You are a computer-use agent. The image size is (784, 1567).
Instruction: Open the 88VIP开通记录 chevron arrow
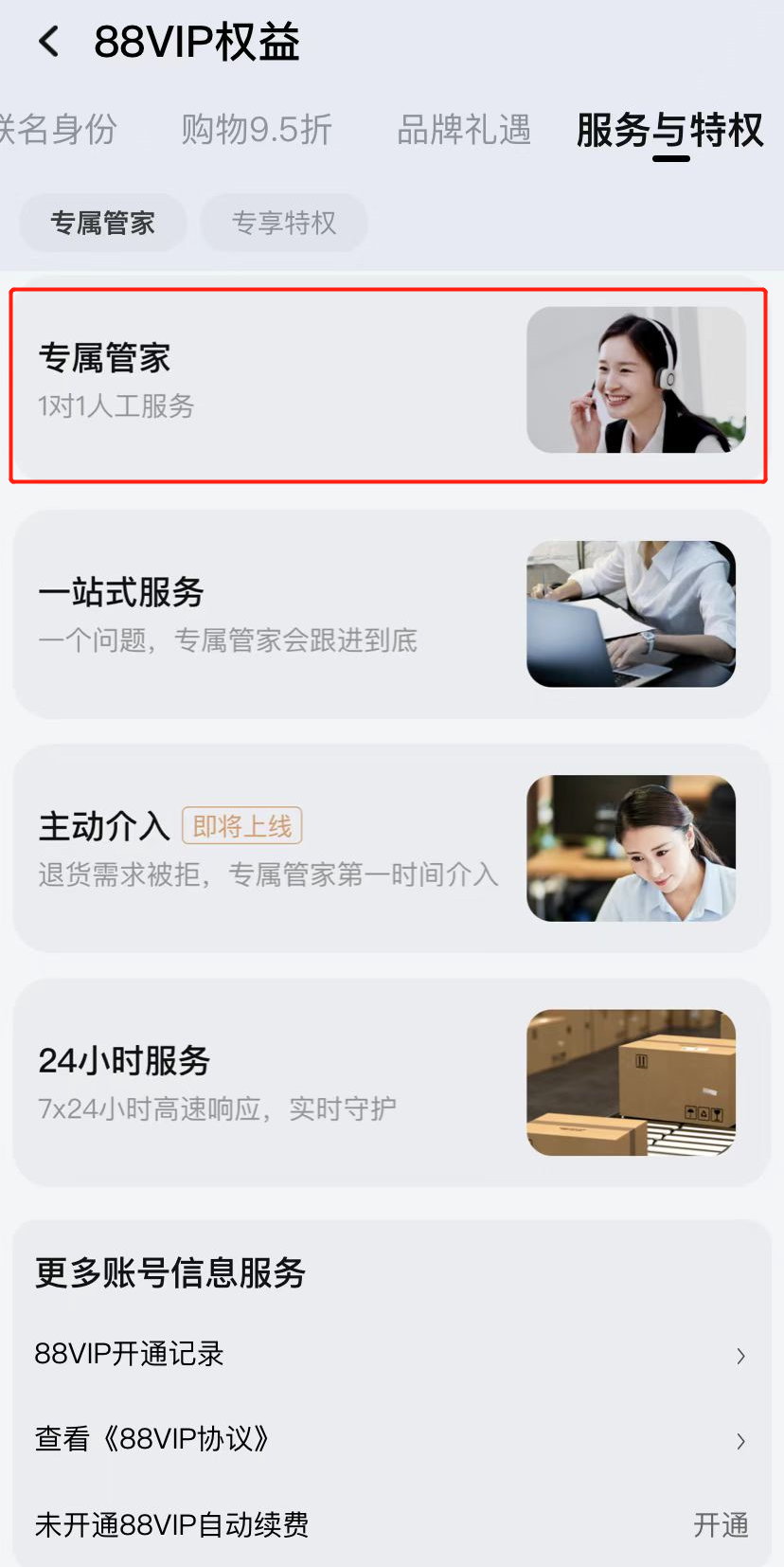739,1356
